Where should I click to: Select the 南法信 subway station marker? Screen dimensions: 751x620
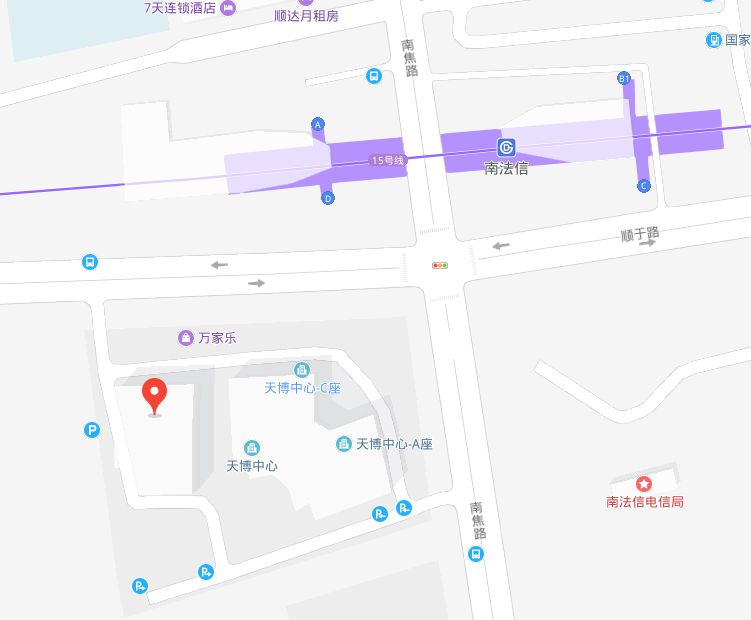click(x=506, y=148)
